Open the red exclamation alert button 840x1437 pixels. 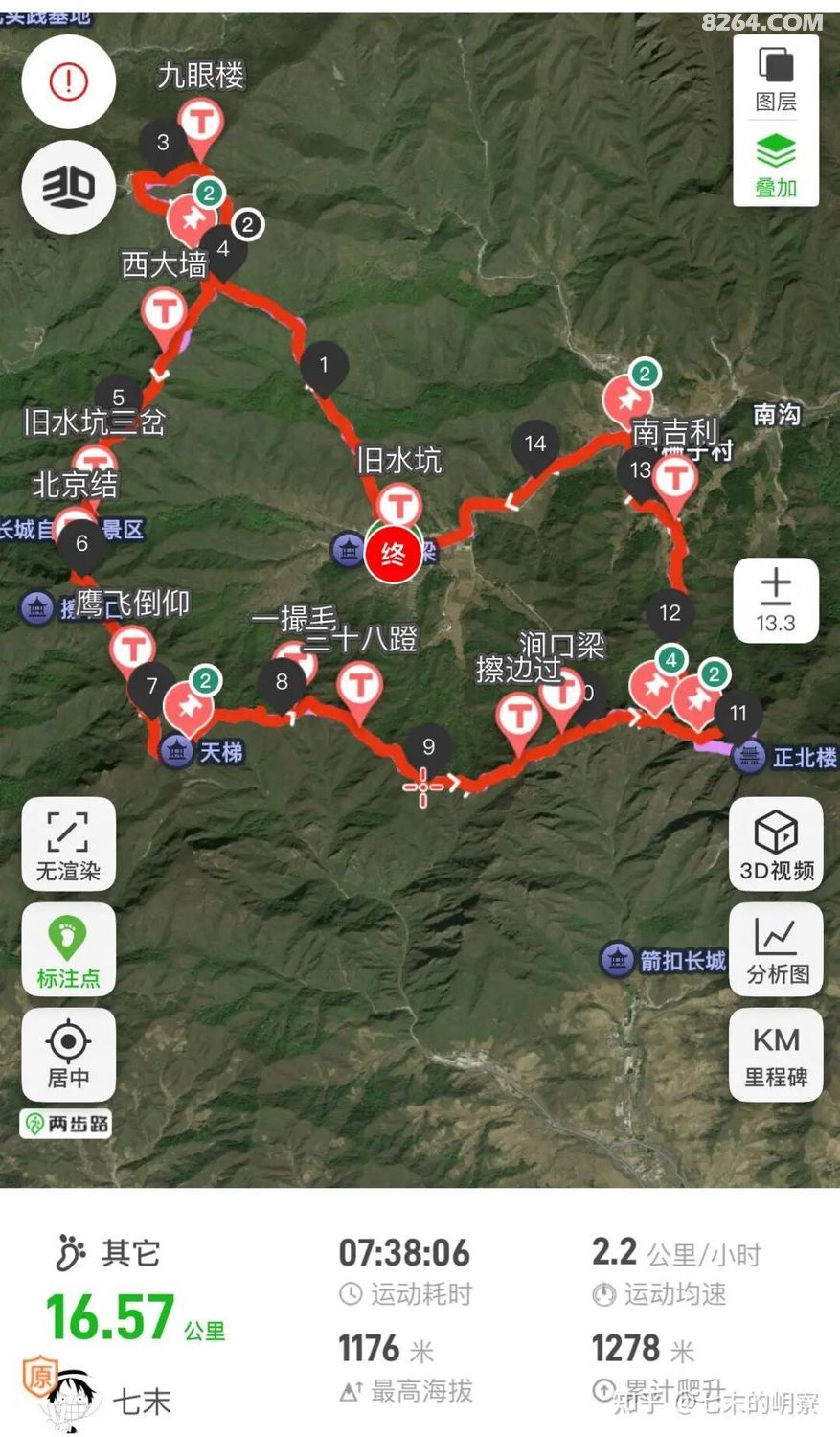coord(68,82)
